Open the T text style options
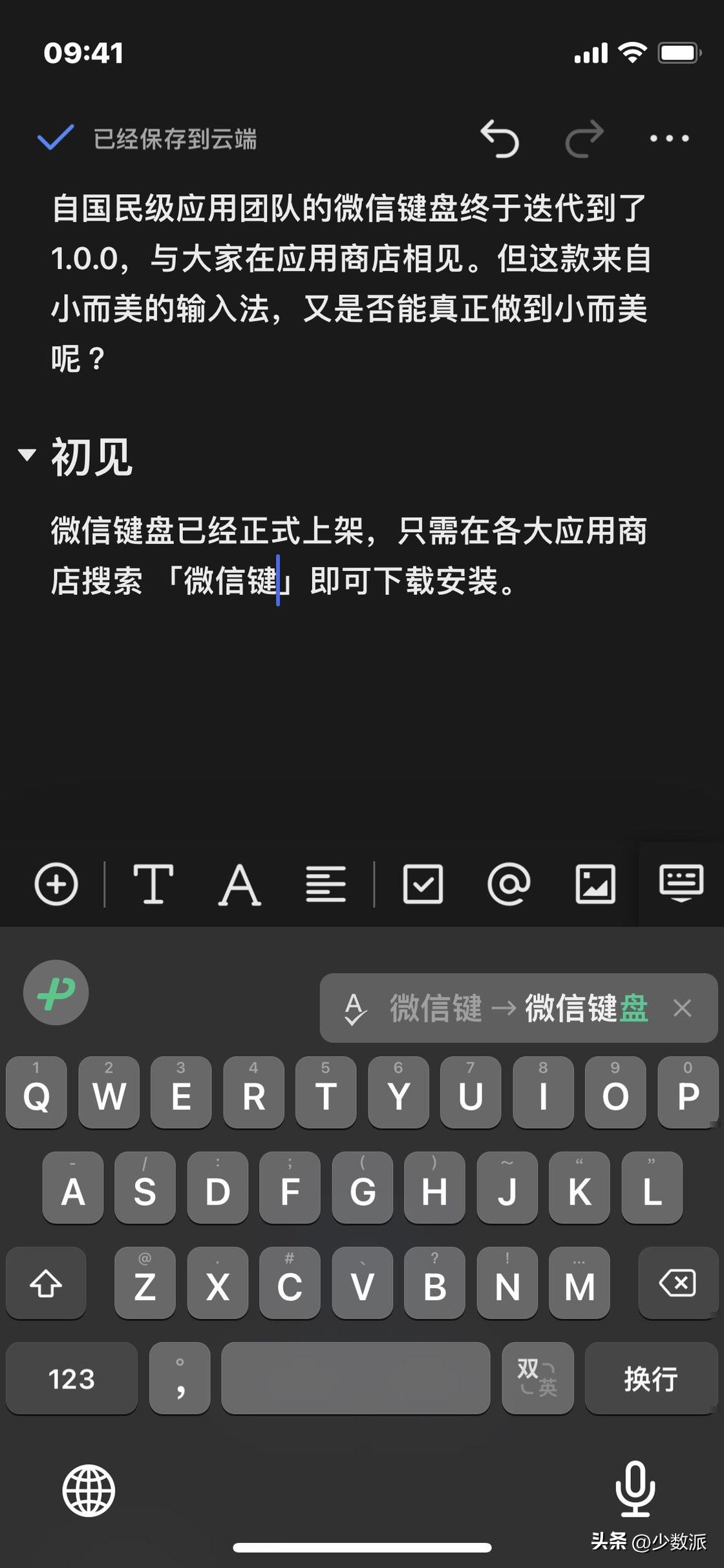Viewport: 724px width, 1568px height. [153, 884]
